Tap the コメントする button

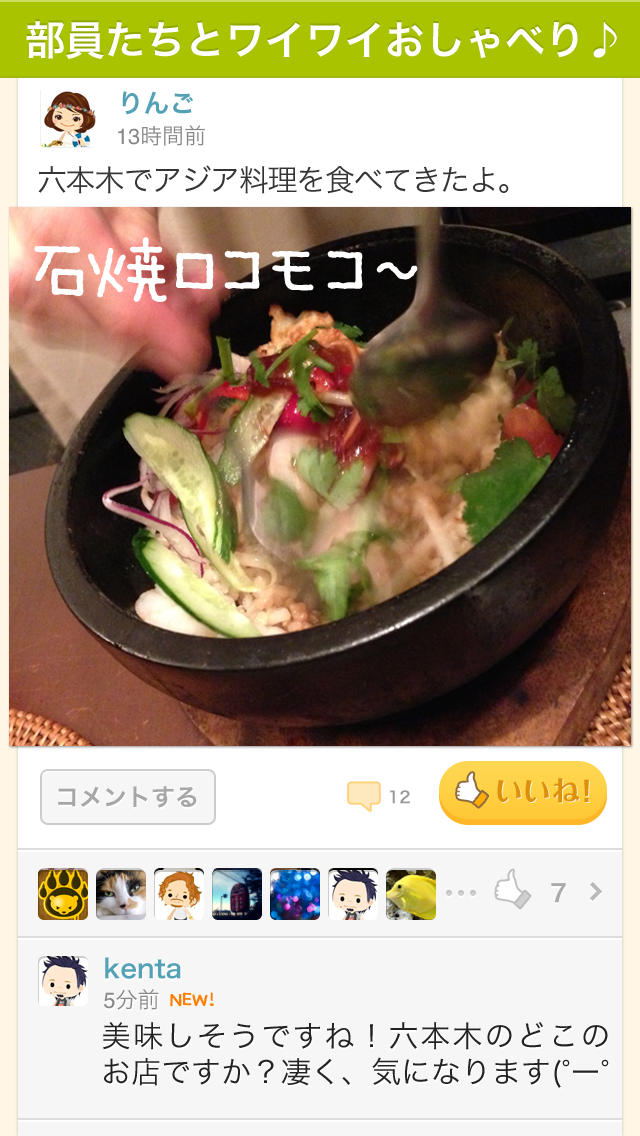tap(127, 797)
